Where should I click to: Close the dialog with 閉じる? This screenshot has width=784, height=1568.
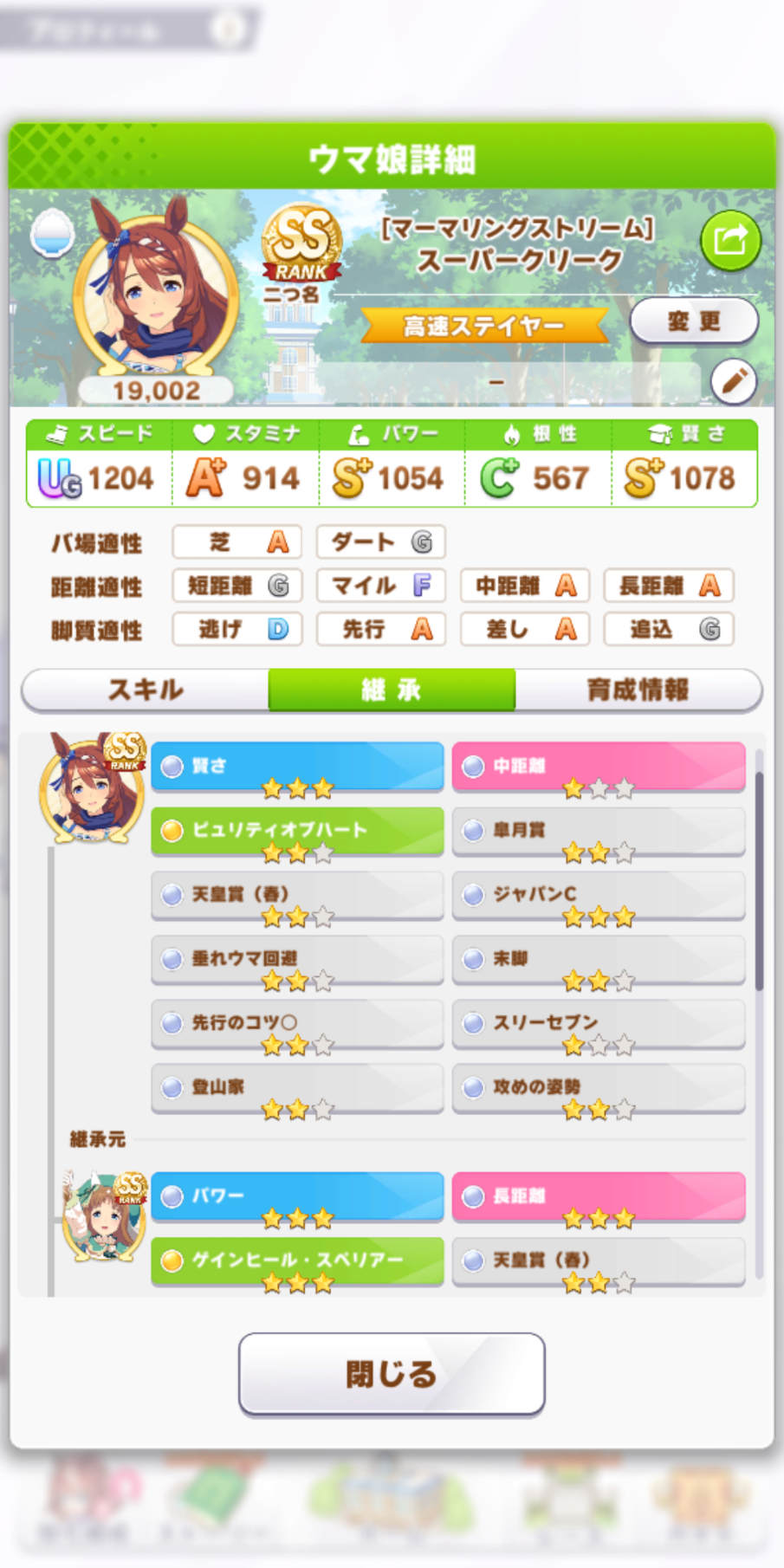pyautogui.click(x=392, y=1374)
